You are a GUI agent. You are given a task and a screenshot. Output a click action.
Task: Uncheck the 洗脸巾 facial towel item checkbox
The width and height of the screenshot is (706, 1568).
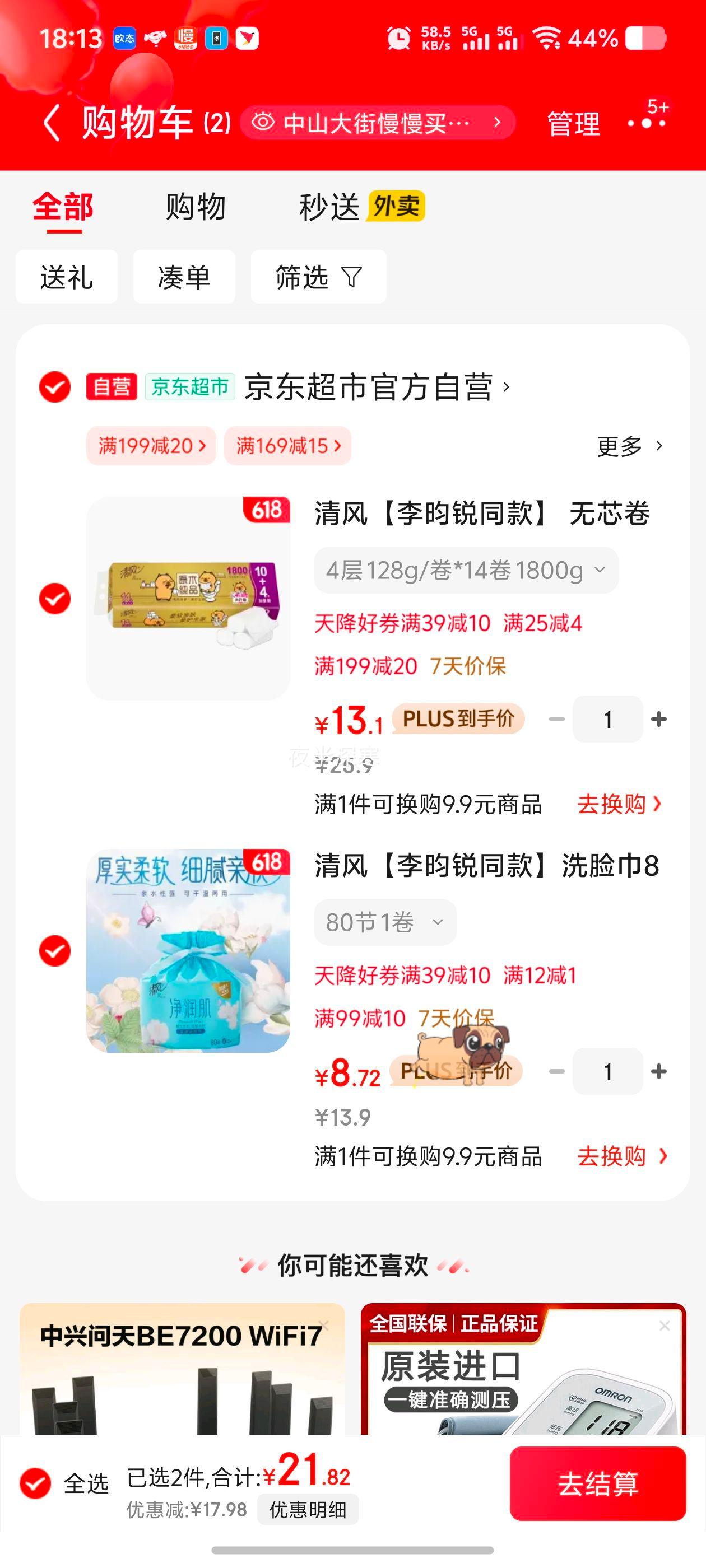click(x=54, y=951)
